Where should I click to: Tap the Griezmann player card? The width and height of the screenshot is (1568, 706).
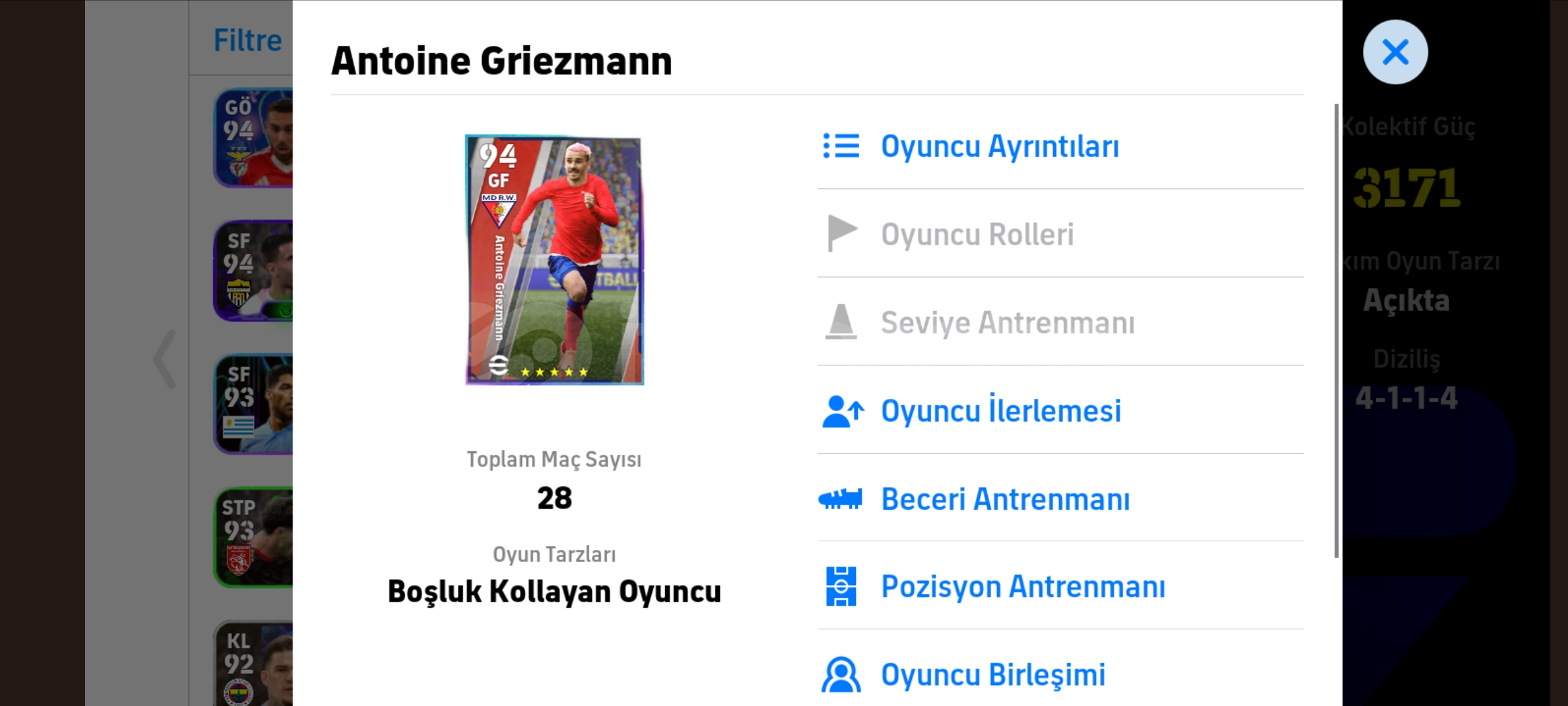click(x=554, y=260)
